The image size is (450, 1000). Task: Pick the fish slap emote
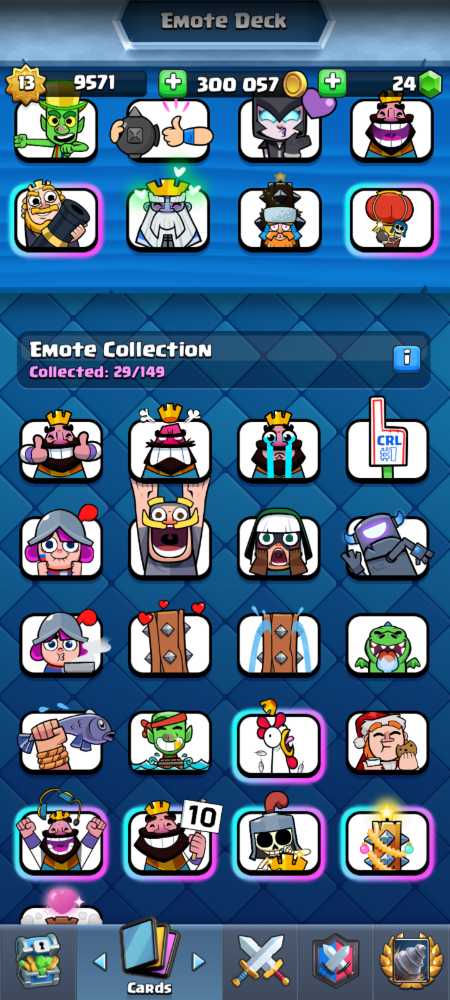pyautogui.click(x=62, y=740)
